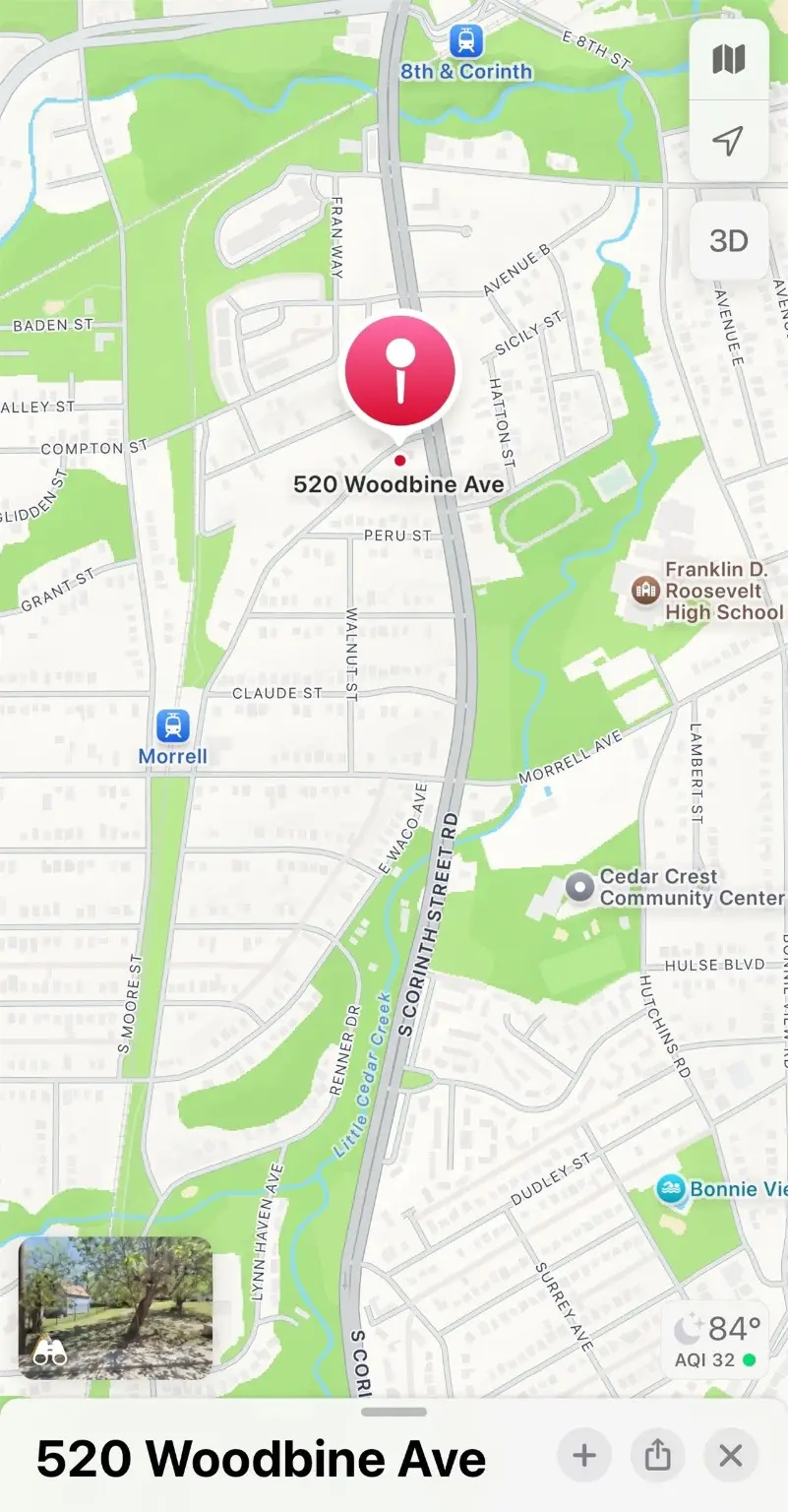Viewport: 788px width, 1512px height.
Task: Share the 520 Woodbine Ave location
Action: coord(657,1455)
